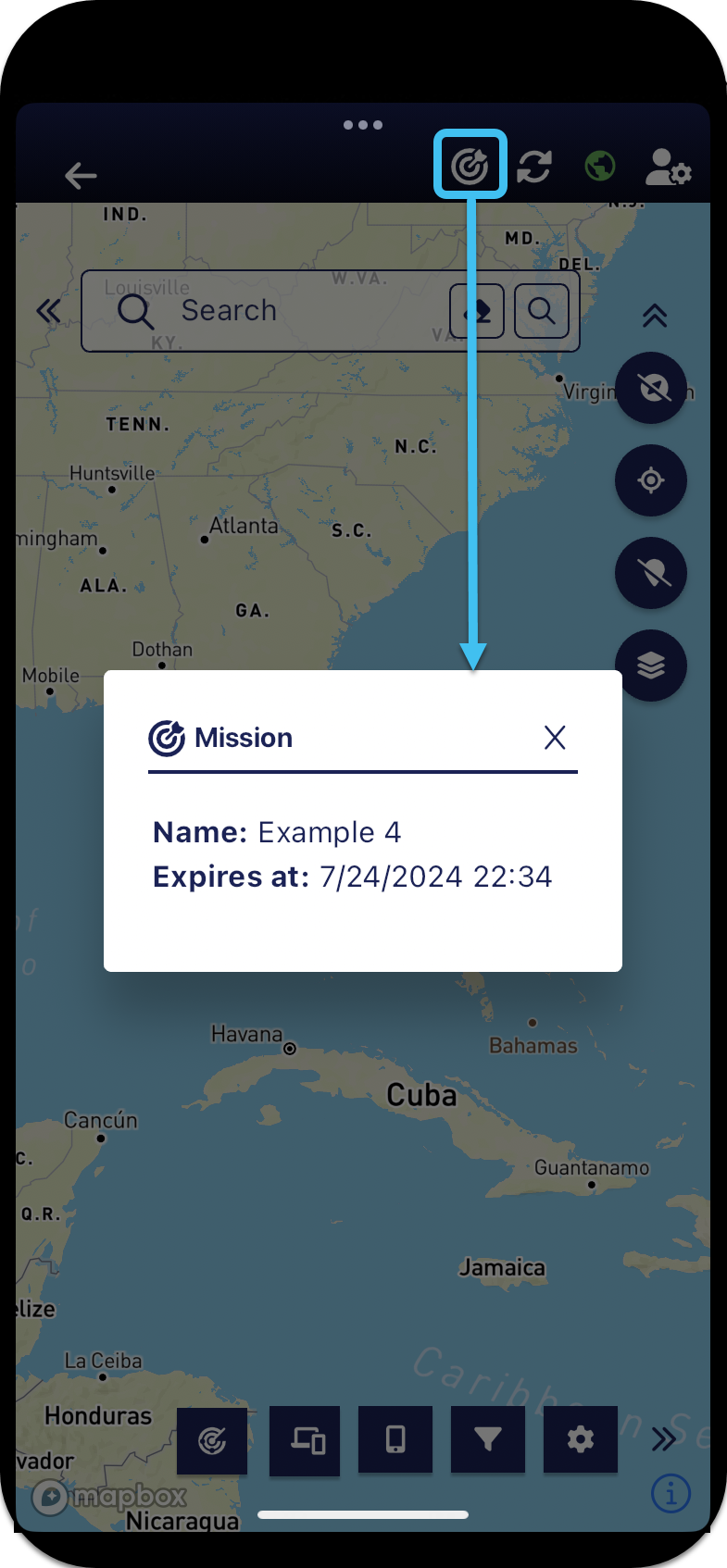Toggle the crossed-eye visibility button
The width and height of the screenshot is (727, 1568).
pyautogui.click(x=651, y=388)
